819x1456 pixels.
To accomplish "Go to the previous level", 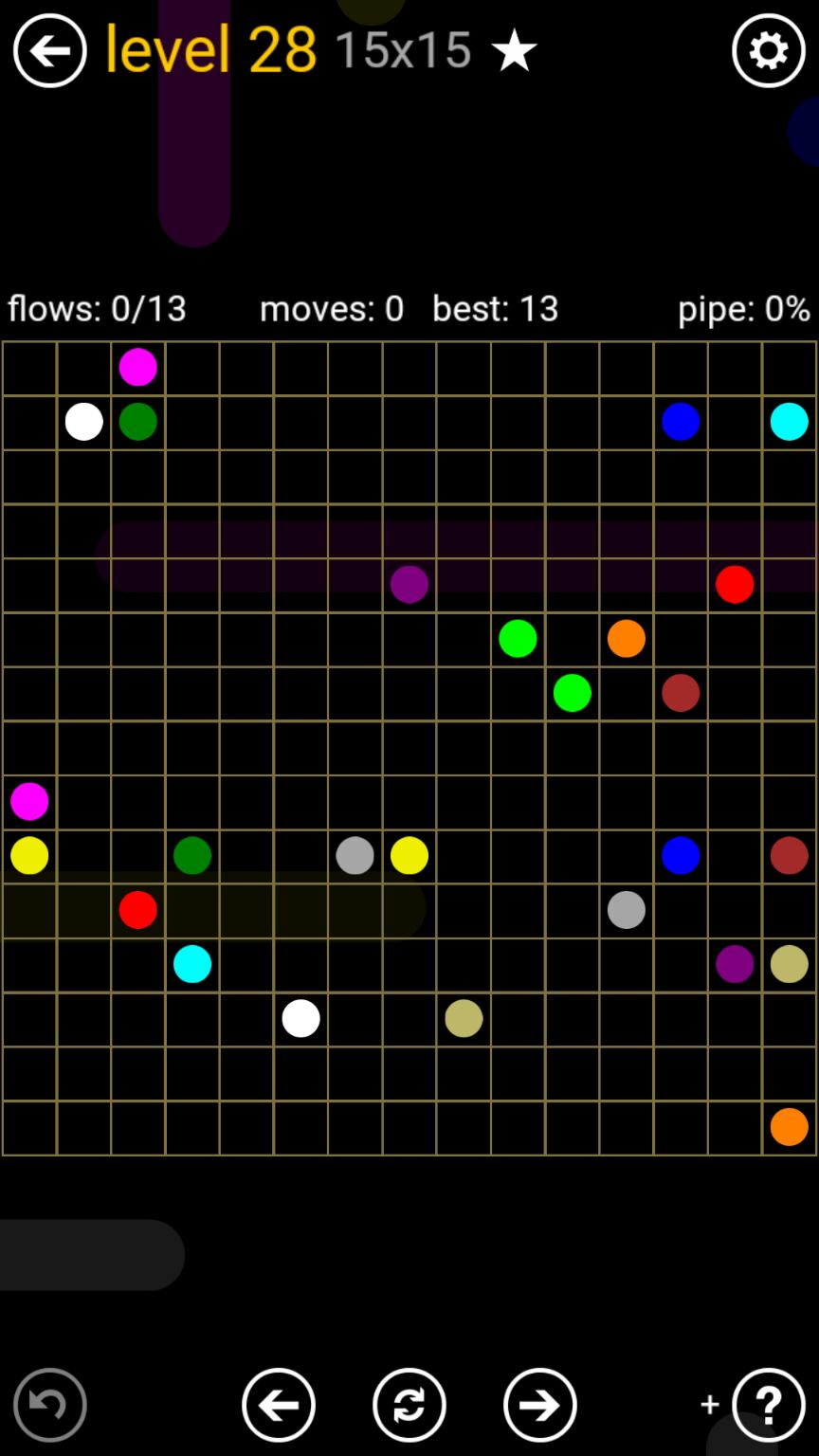I will pyautogui.click(x=278, y=1404).
